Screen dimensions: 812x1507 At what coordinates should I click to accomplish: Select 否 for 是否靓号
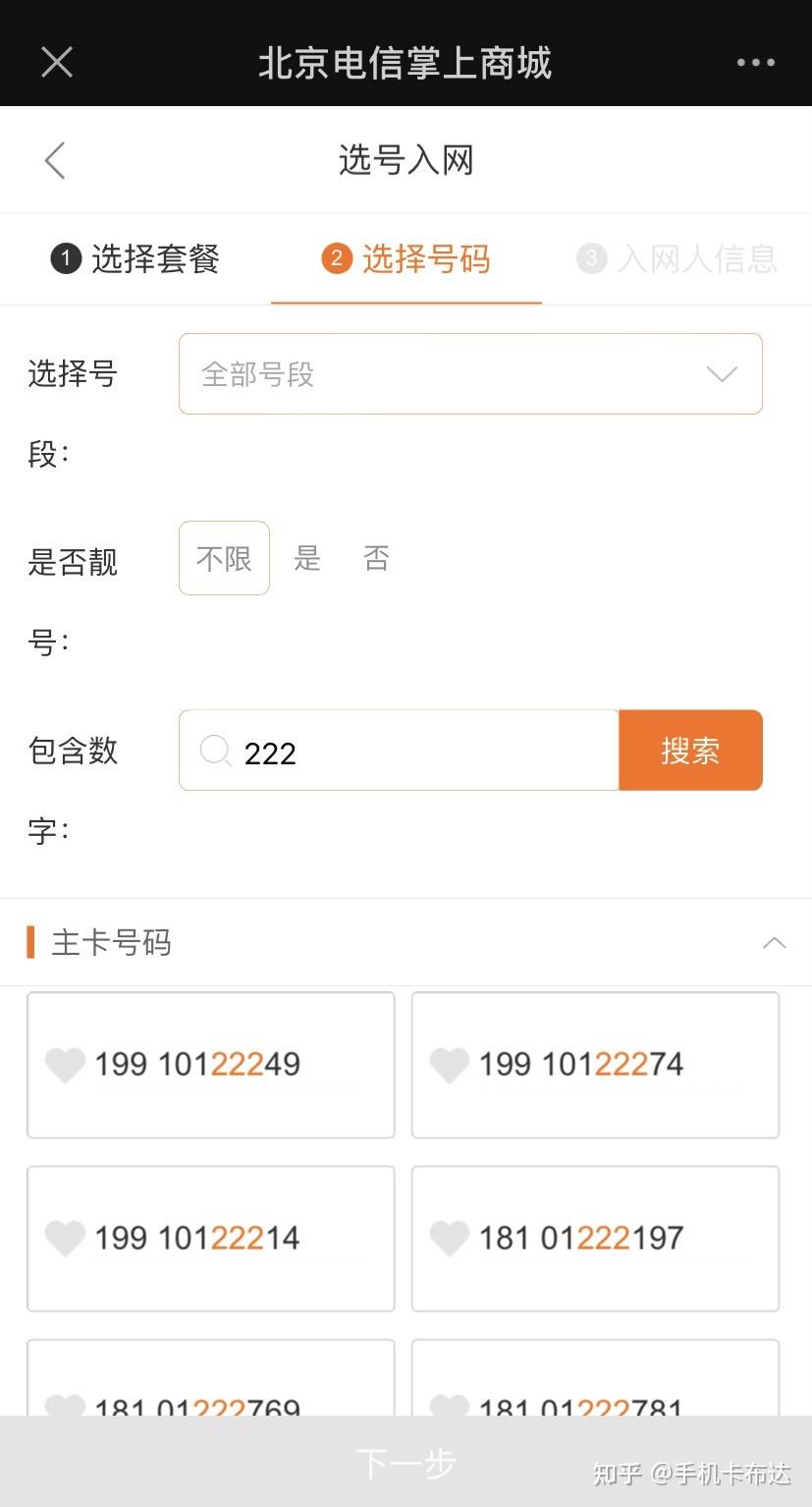pos(376,559)
